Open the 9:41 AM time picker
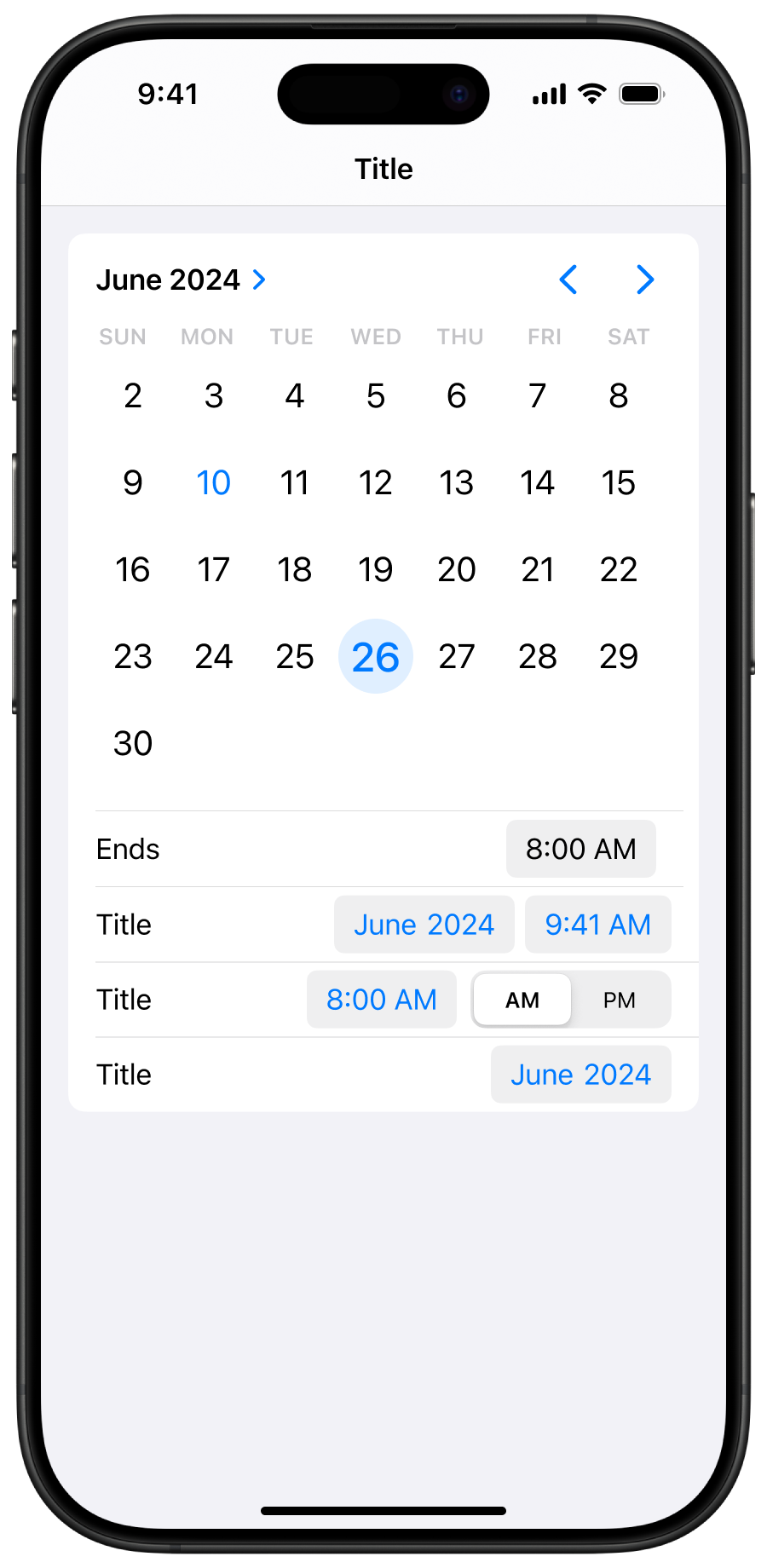This screenshot has width=767, height=1568. 597,925
